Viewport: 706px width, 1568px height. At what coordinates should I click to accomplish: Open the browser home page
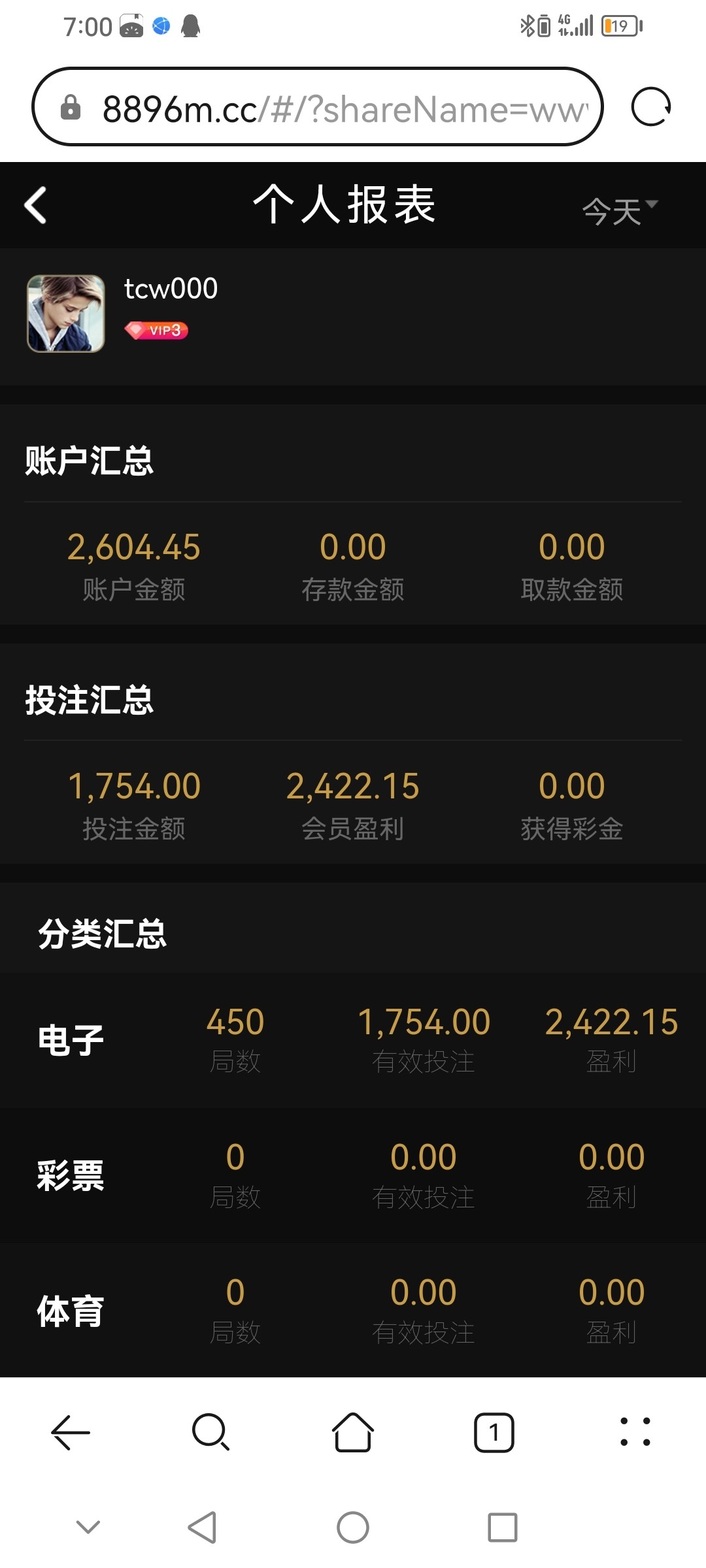click(x=353, y=1432)
